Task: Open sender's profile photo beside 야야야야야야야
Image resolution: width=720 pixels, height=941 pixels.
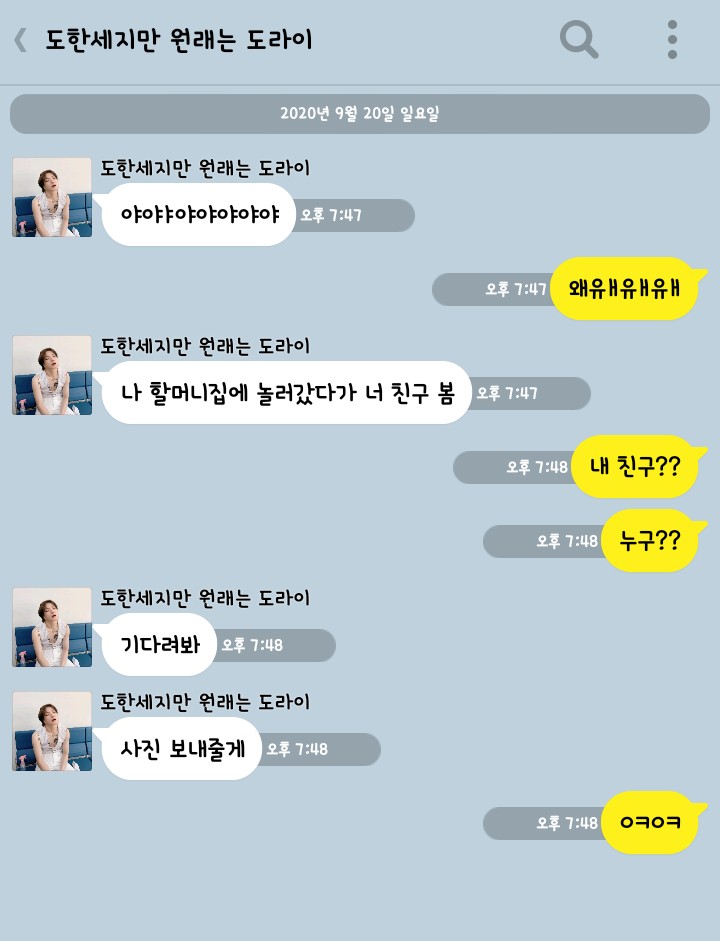Action: (52, 197)
